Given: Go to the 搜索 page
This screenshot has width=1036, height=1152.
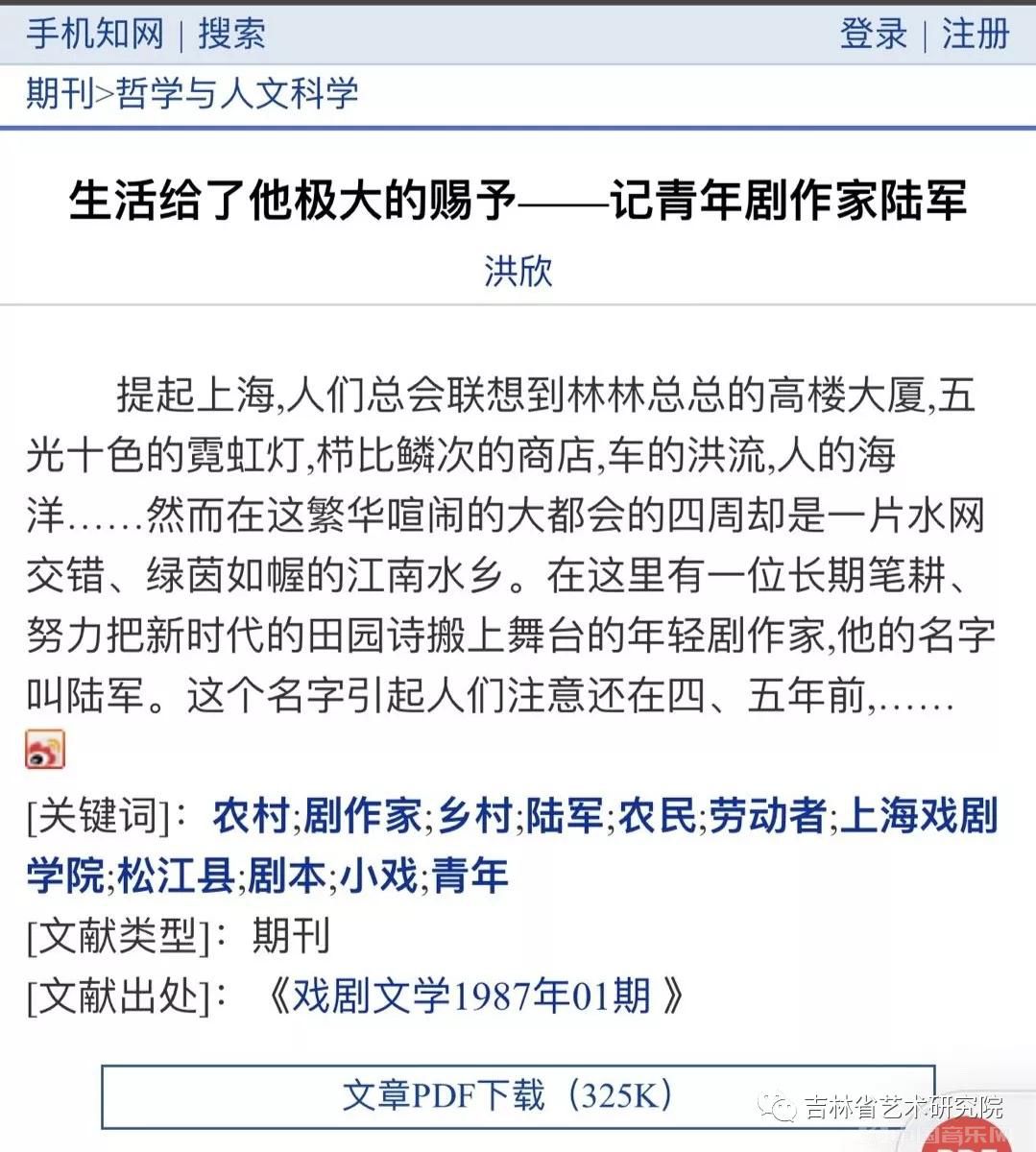Looking at the screenshot, I should (x=231, y=34).
